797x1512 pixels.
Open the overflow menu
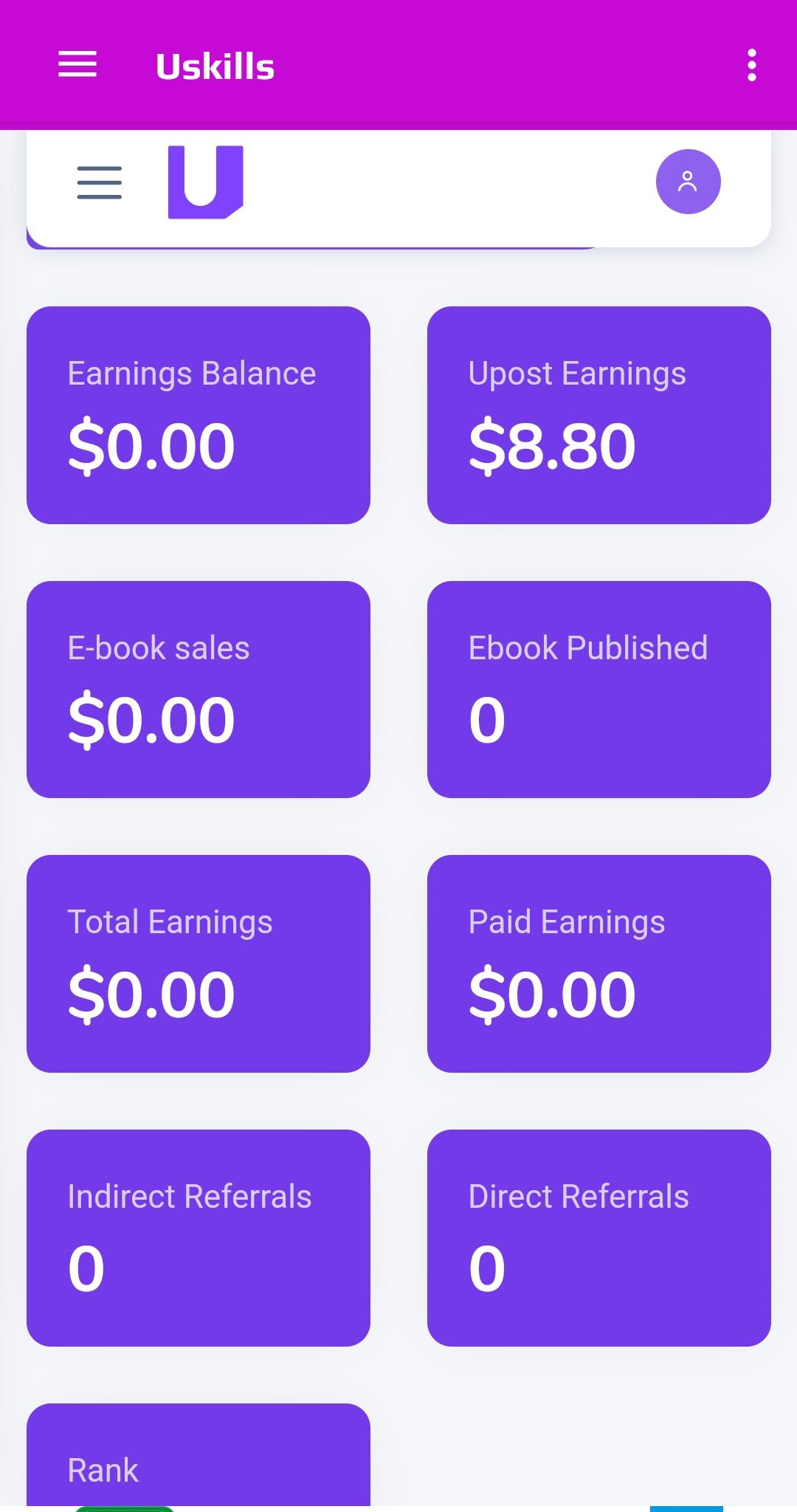point(751,66)
